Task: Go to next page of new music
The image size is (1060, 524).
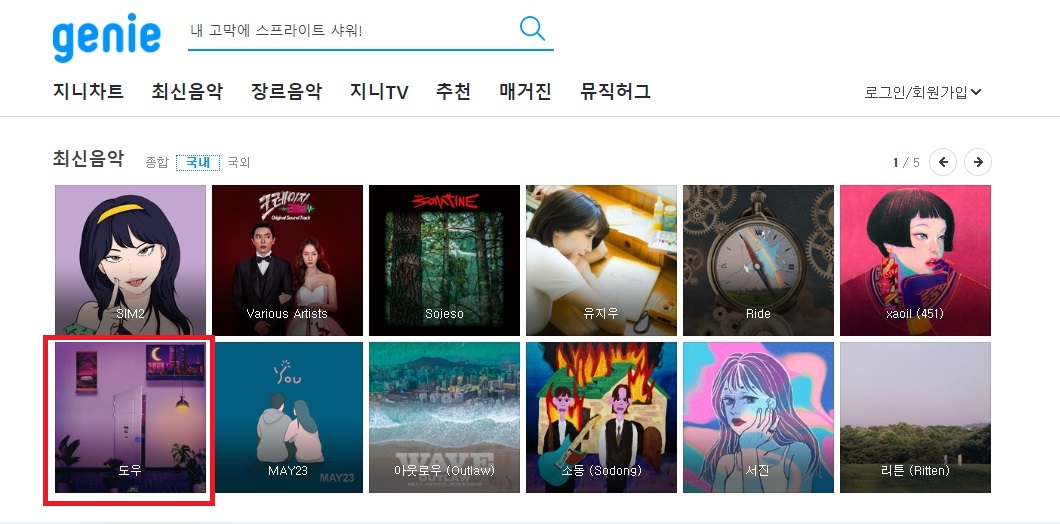Action: click(x=978, y=162)
